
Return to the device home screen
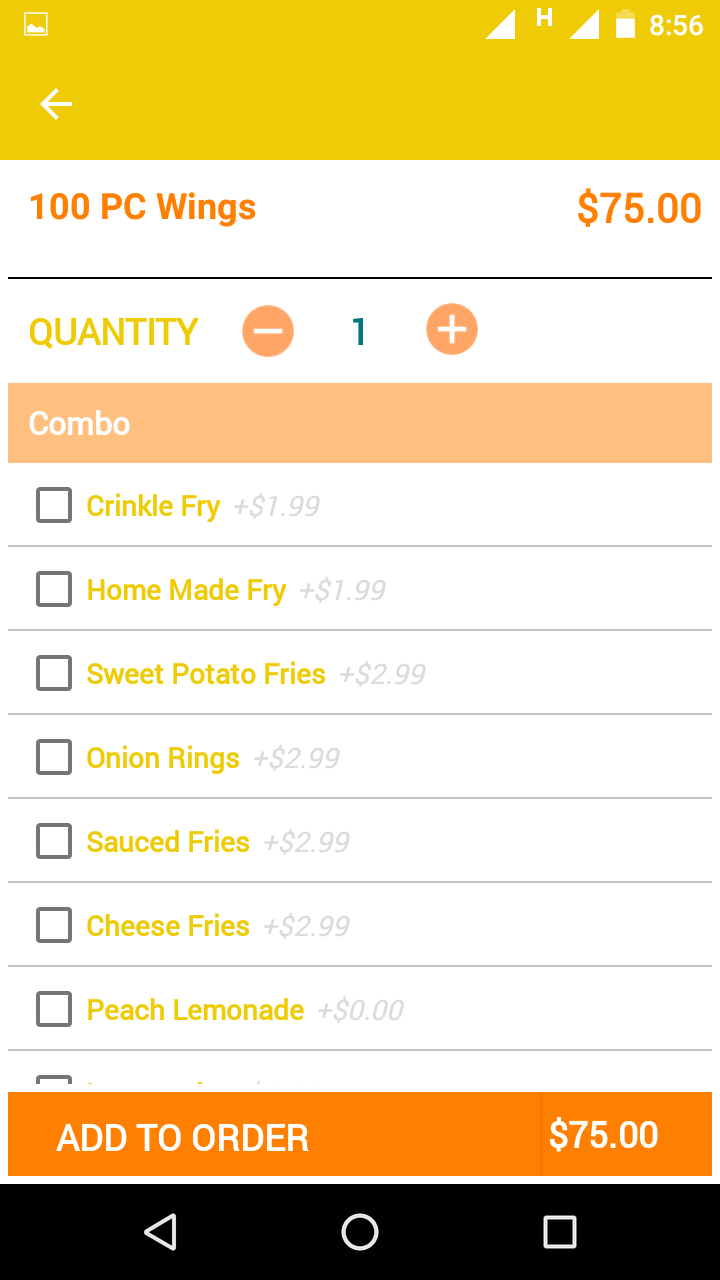pyautogui.click(x=360, y=1232)
